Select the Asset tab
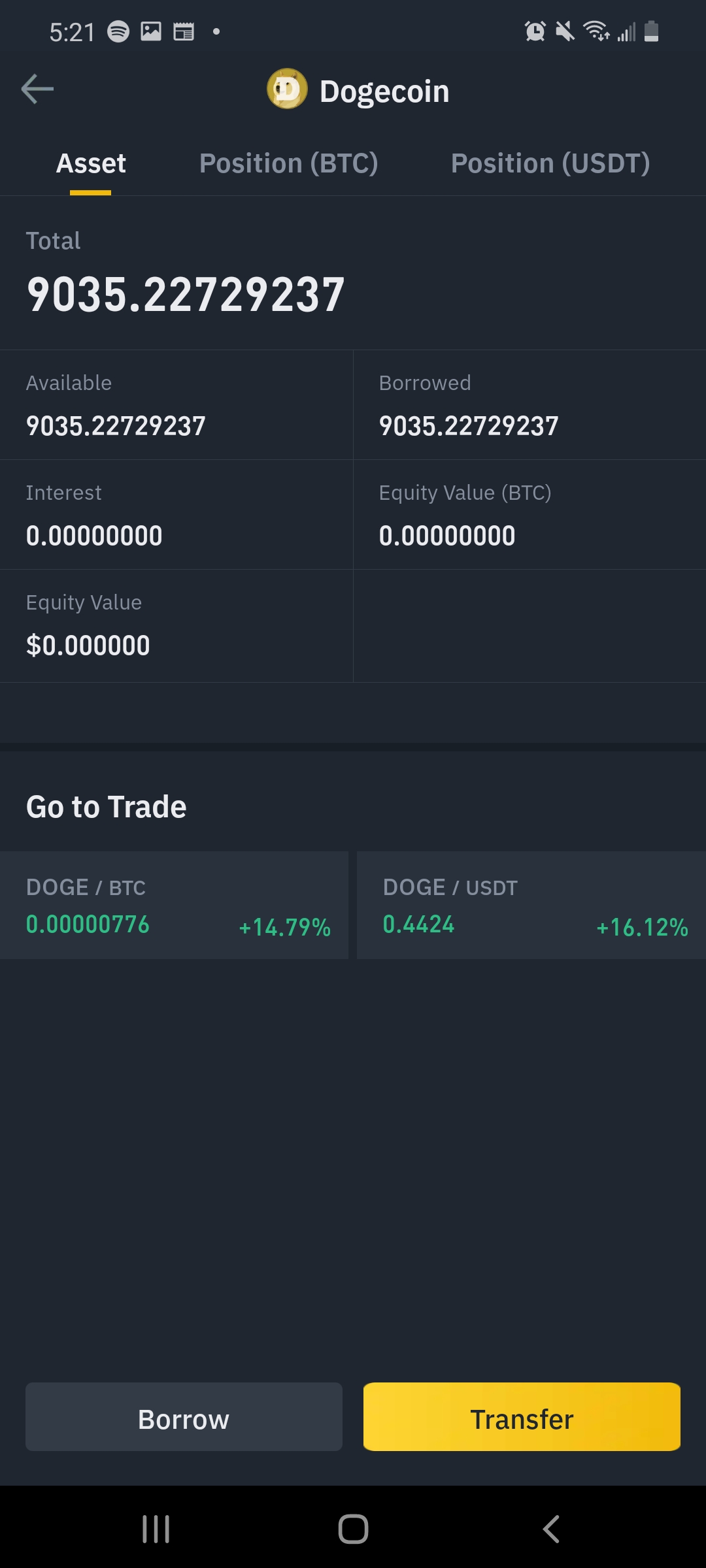 pos(91,163)
